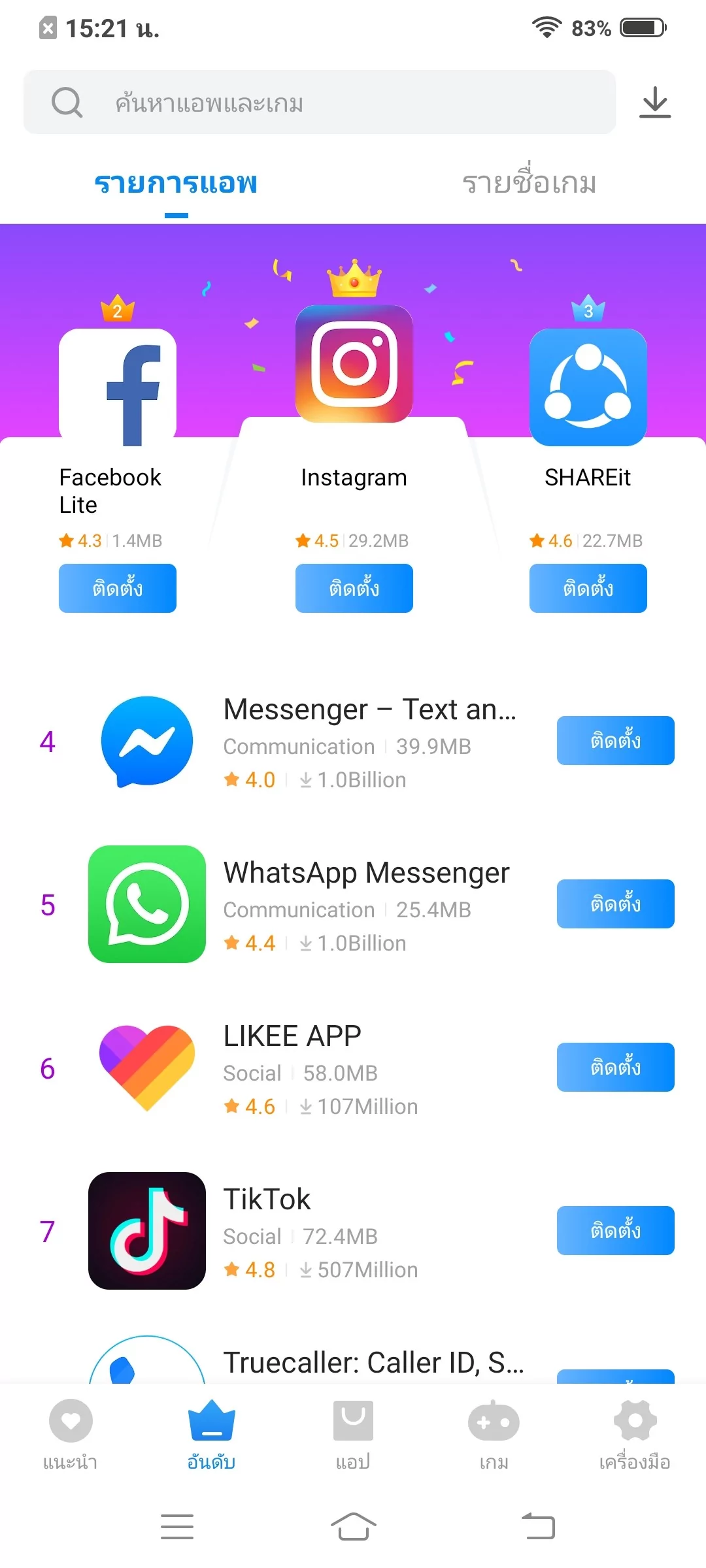Image resolution: width=706 pixels, height=1568 pixels.
Task: Install Instagram
Action: (354, 588)
